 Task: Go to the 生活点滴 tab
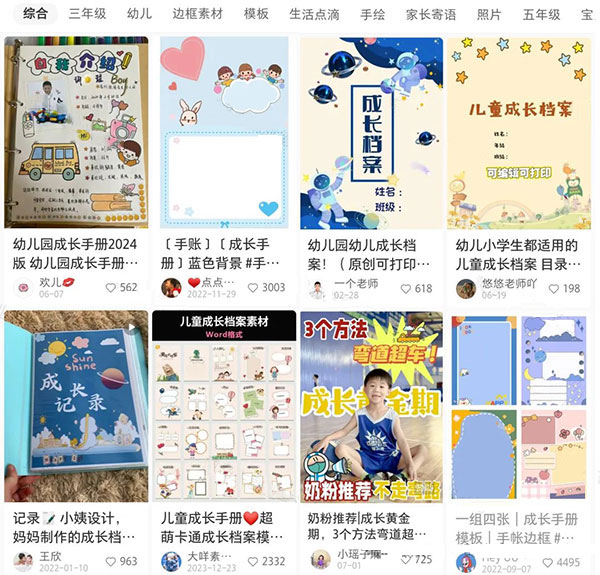(314, 14)
